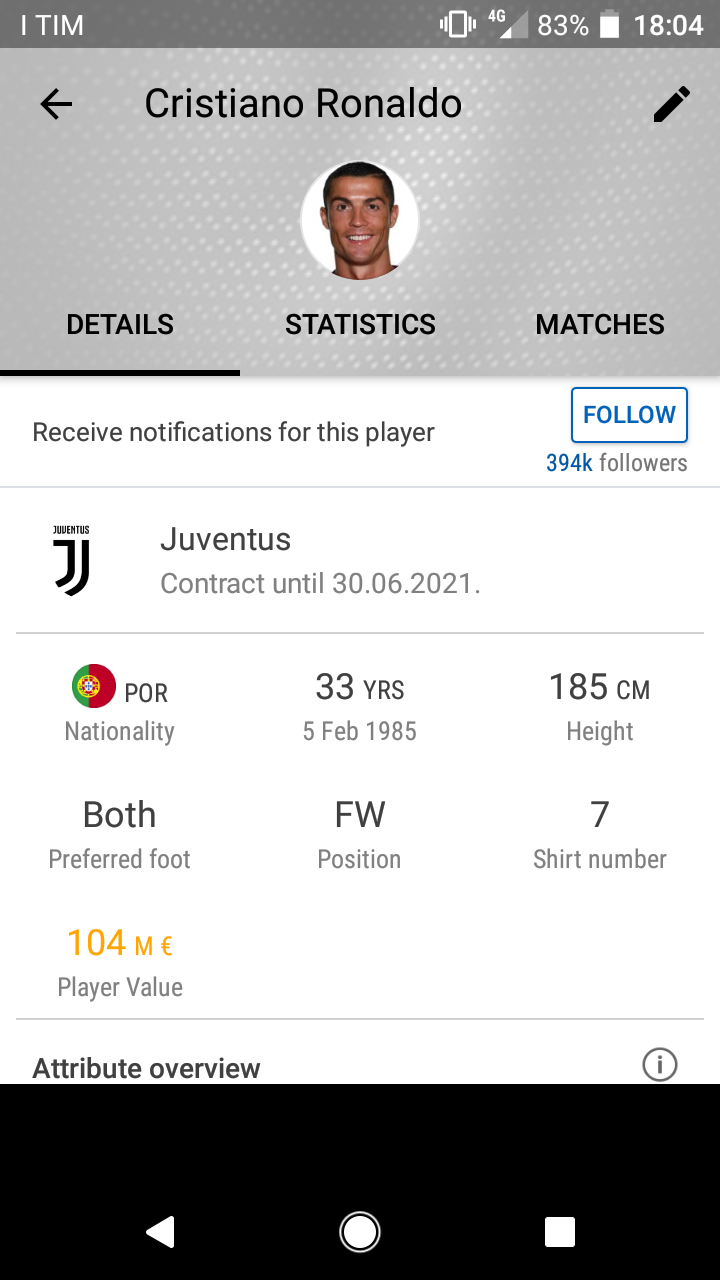Open the attribute overview info icon
This screenshot has height=1280, width=720.
660,1065
